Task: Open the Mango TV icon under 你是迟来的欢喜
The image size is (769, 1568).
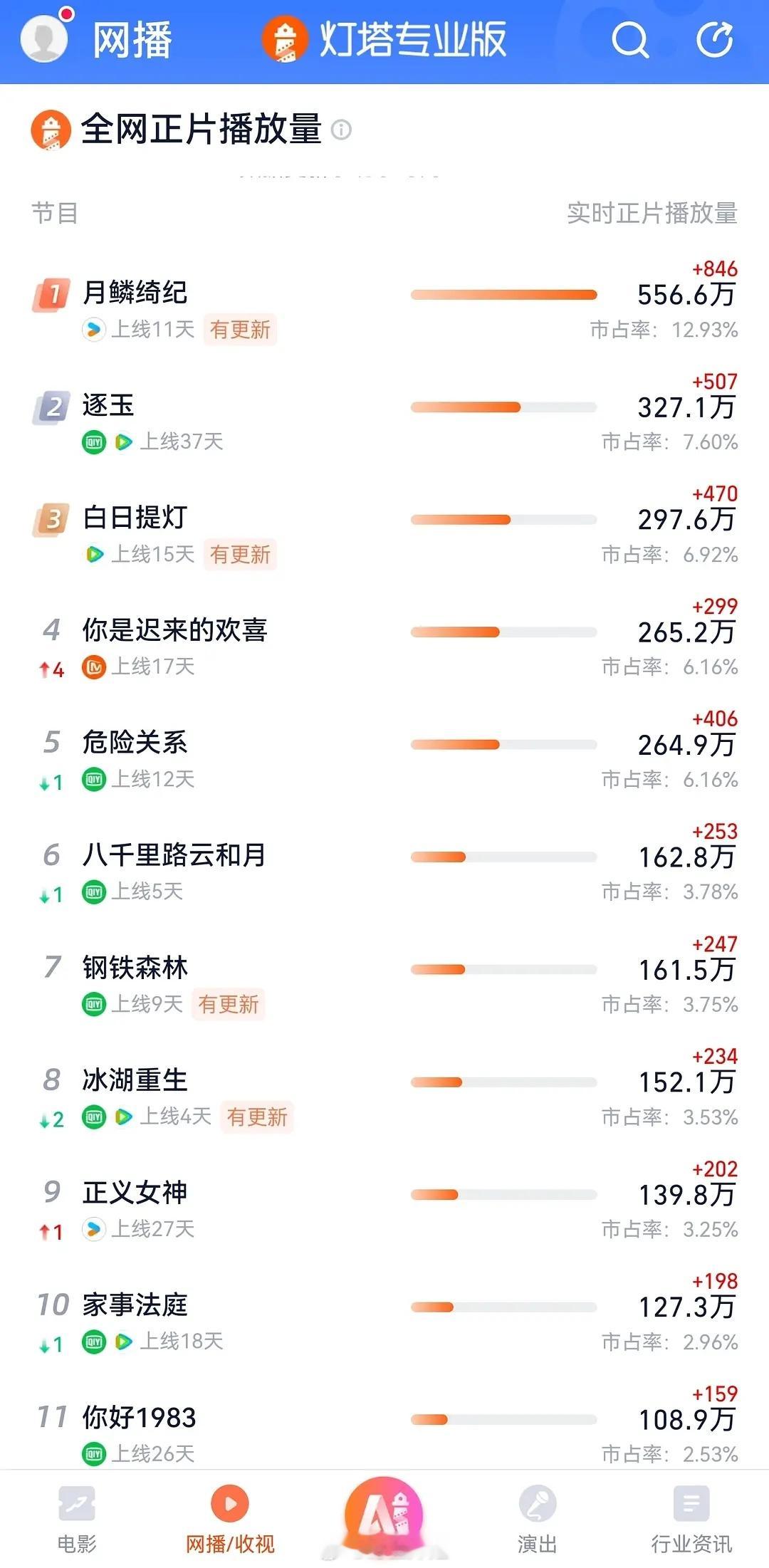Action: [91, 668]
